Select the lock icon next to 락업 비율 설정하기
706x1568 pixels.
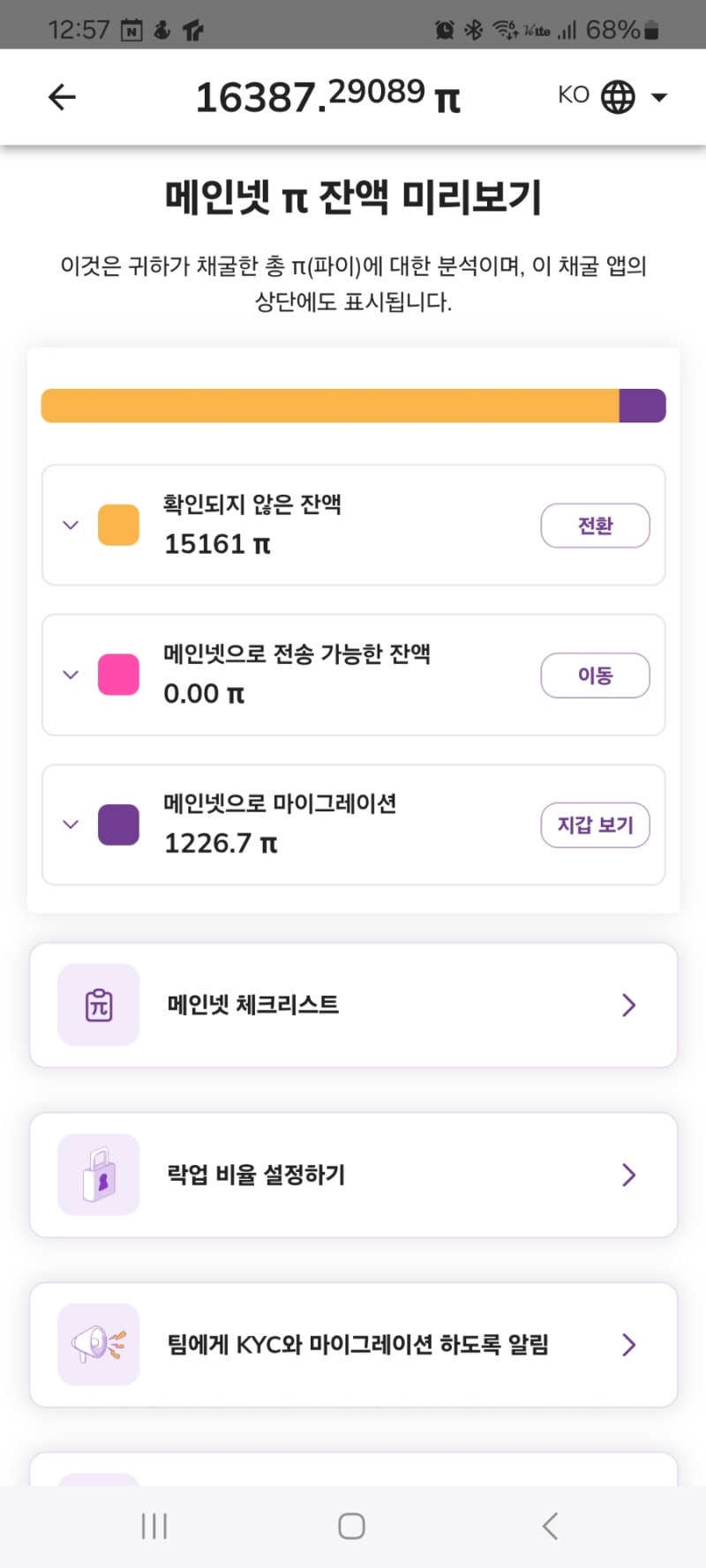tap(98, 1173)
